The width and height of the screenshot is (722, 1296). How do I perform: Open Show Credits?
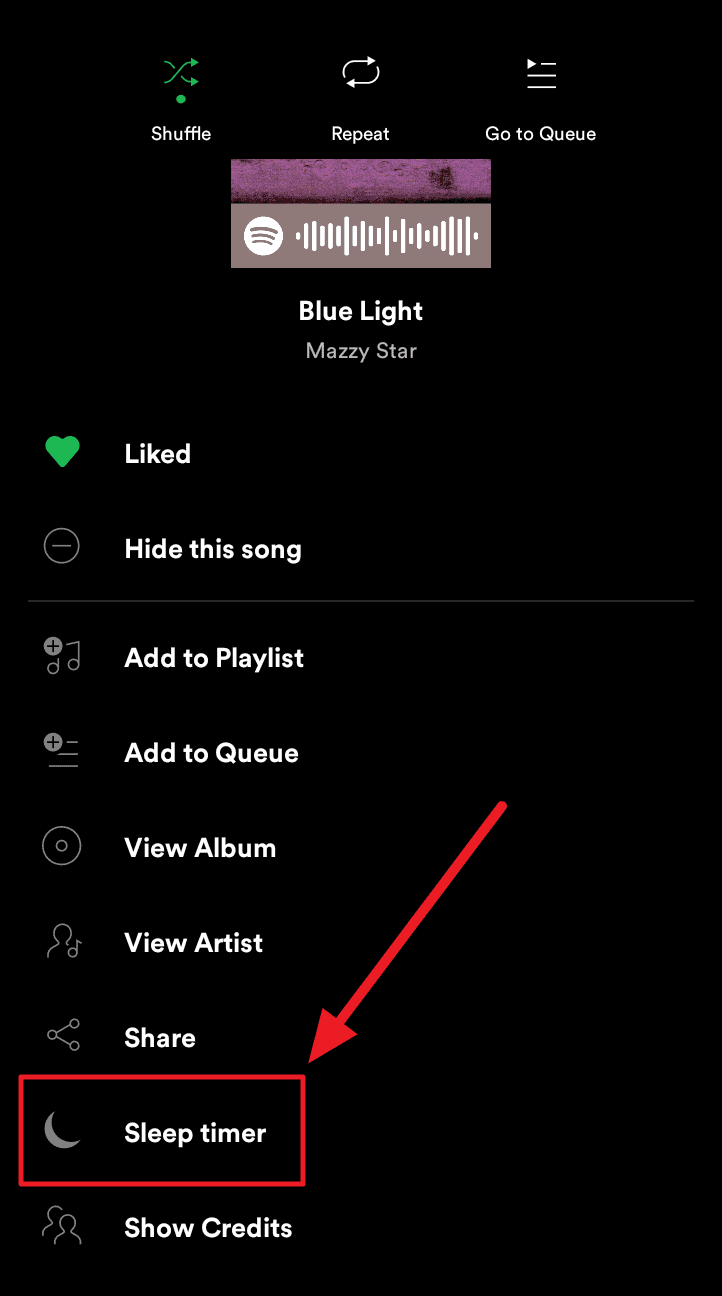tap(207, 1228)
